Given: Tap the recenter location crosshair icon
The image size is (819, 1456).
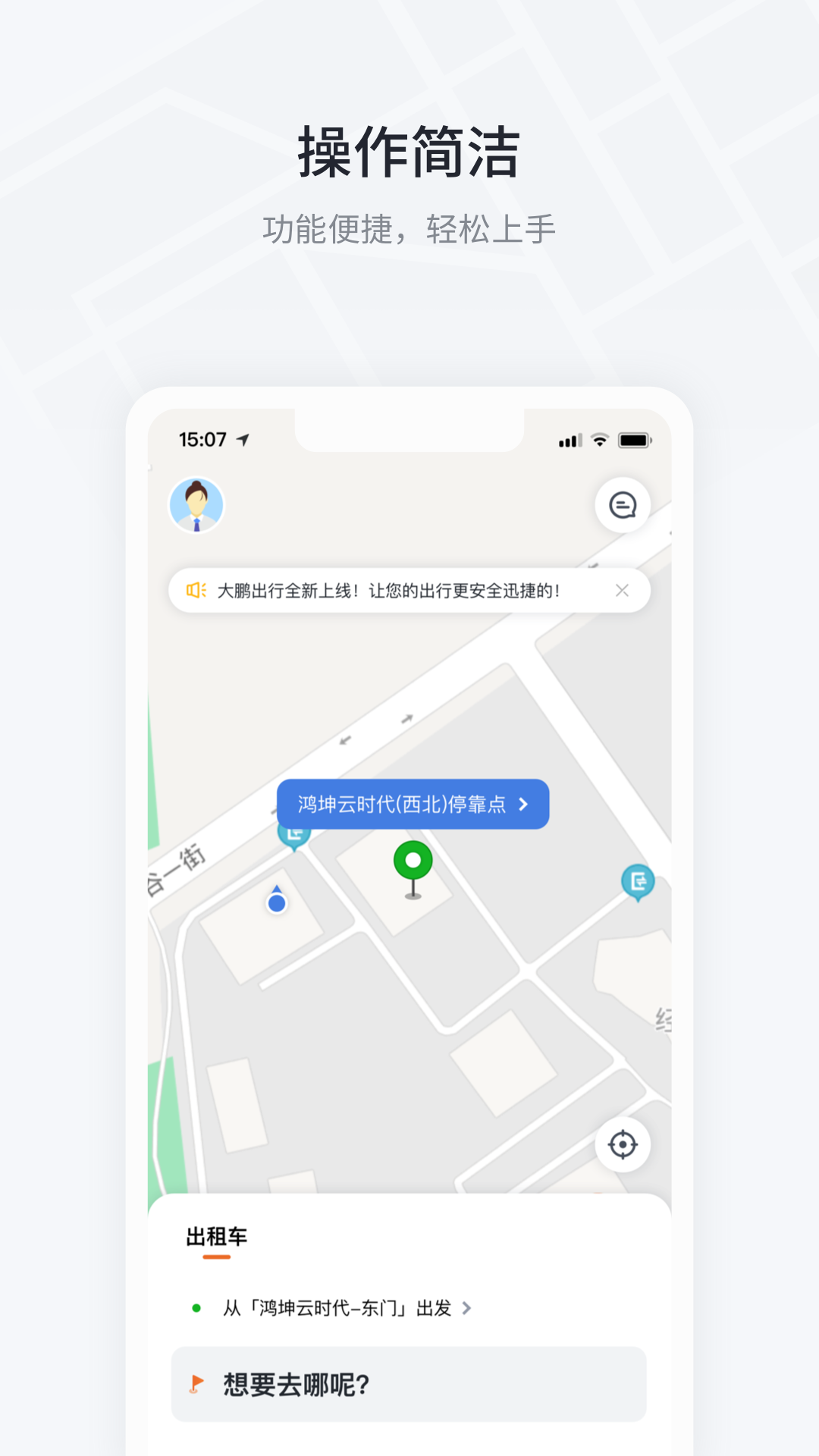Looking at the screenshot, I should coord(623,1146).
